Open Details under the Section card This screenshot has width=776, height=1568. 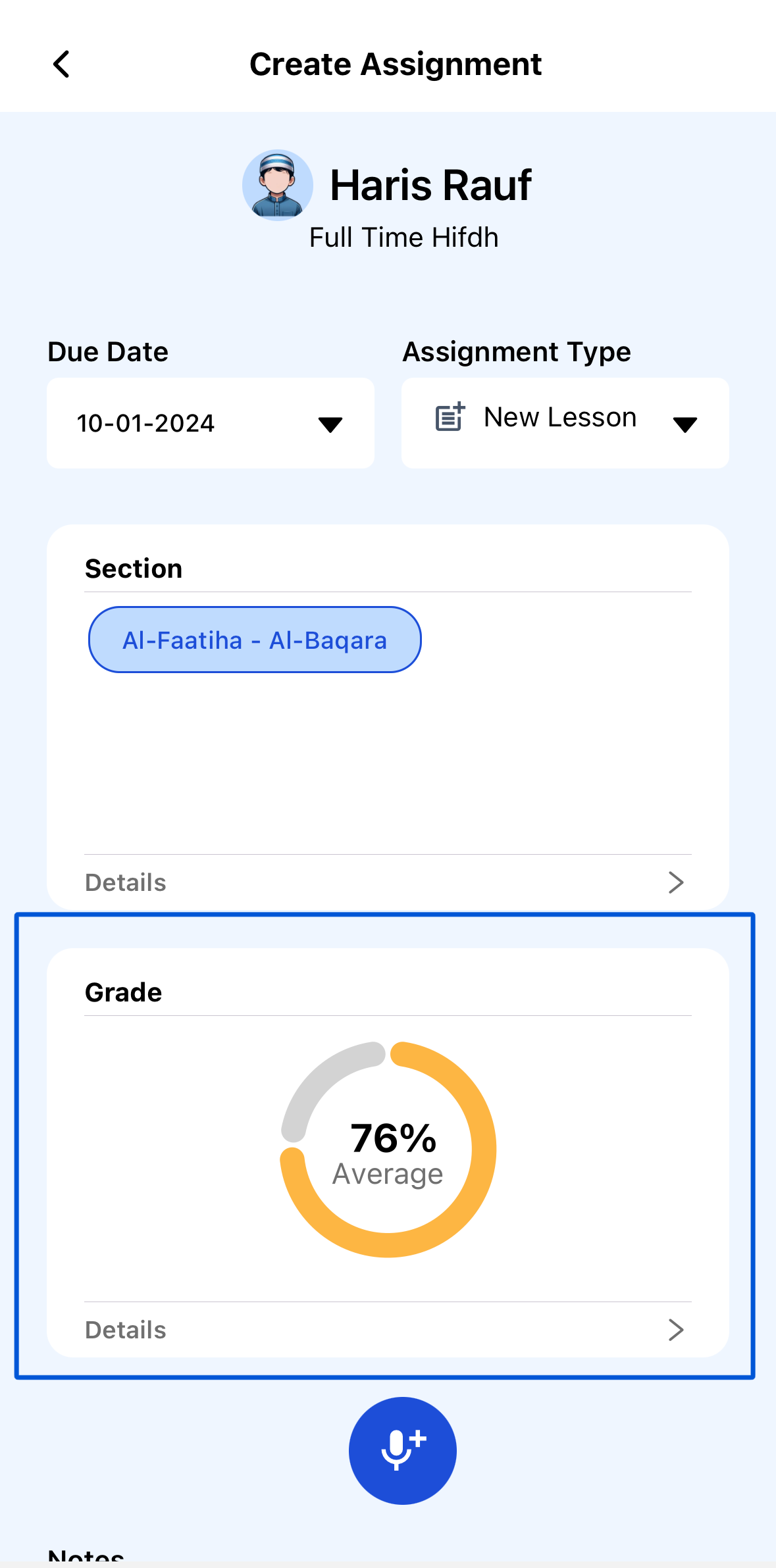click(x=387, y=882)
